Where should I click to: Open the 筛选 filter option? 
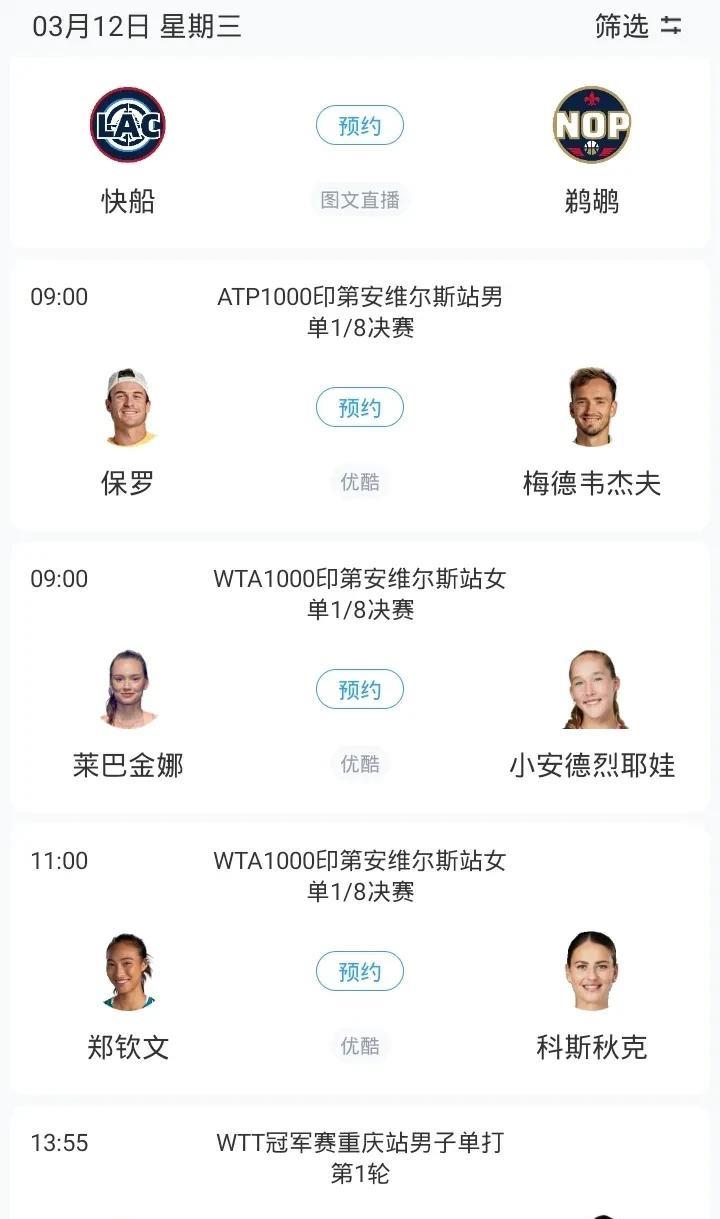click(638, 26)
